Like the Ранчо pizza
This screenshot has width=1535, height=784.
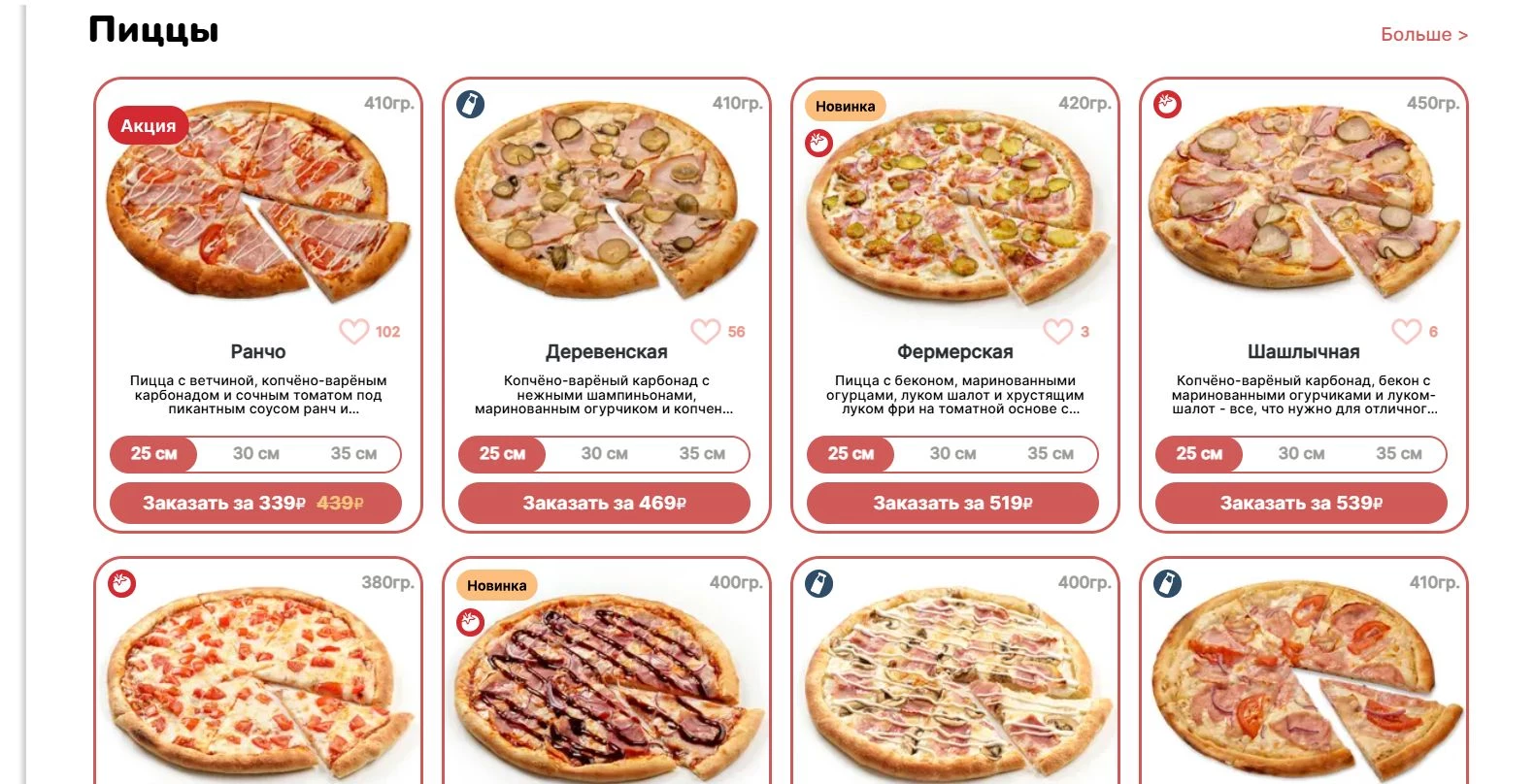coord(353,331)
